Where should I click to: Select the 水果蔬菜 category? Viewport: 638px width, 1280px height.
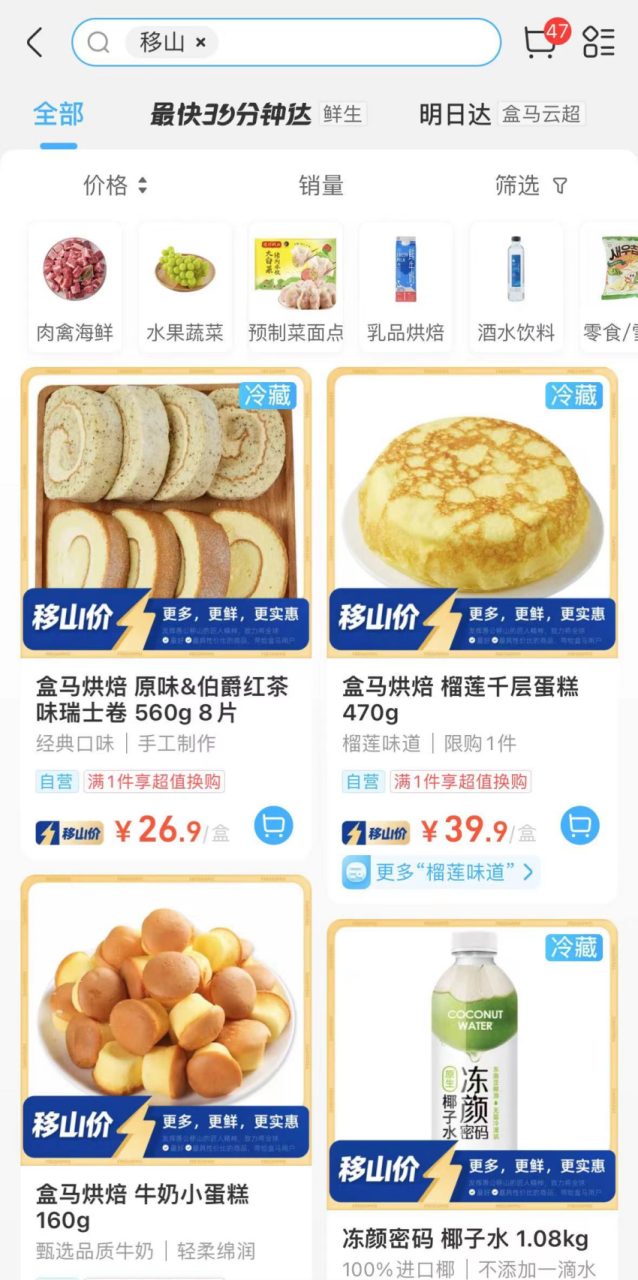185,287
